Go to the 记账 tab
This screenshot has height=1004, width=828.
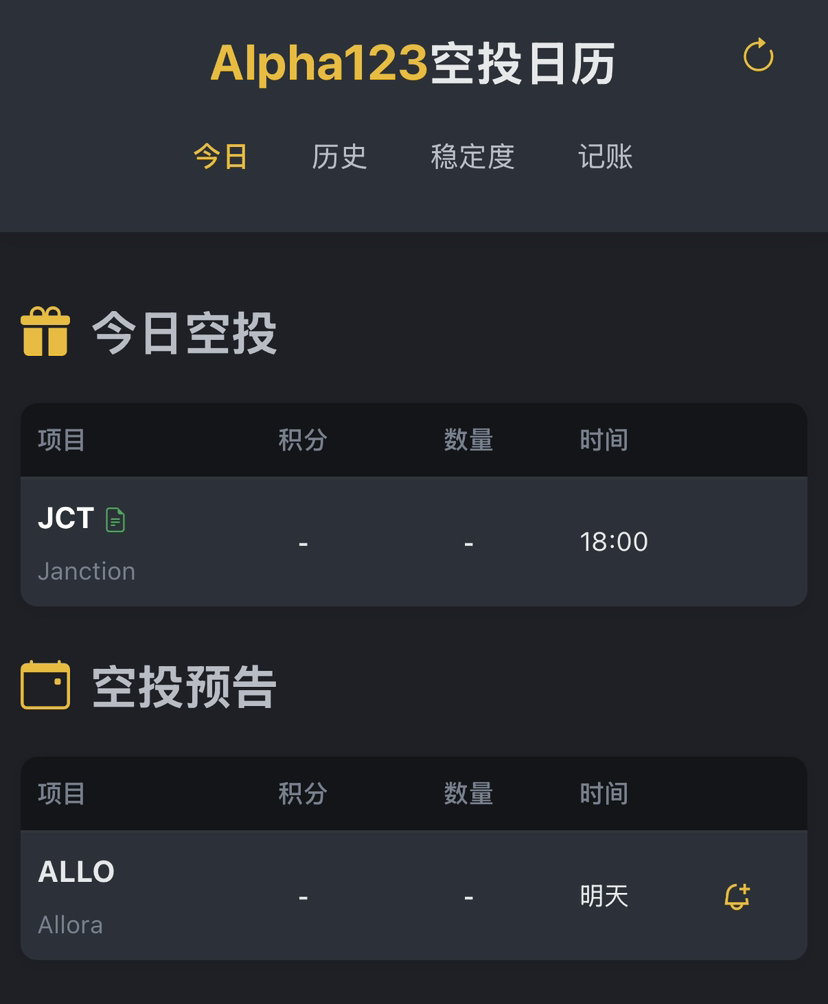coord(605,157)
